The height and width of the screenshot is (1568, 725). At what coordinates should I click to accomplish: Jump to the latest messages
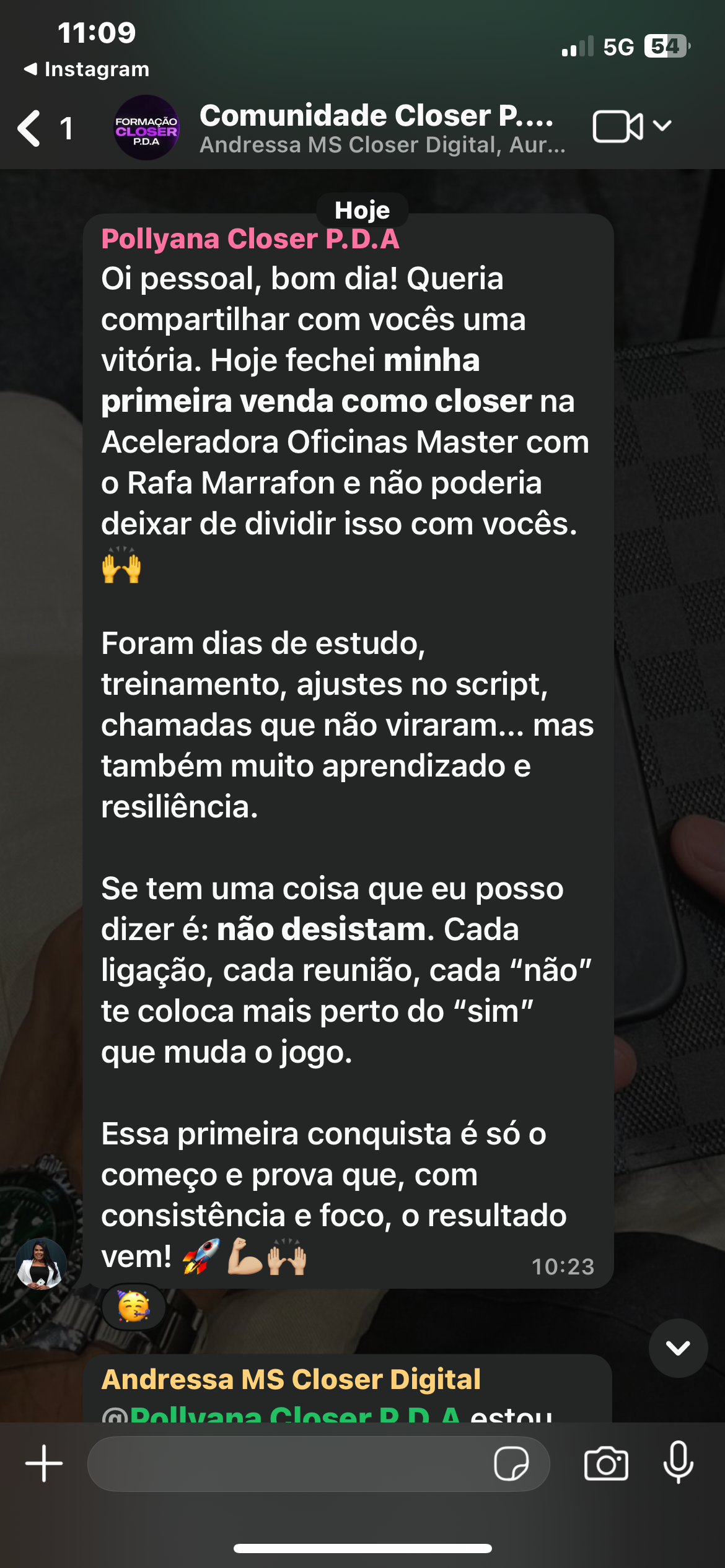click(x=678, y=1348)
